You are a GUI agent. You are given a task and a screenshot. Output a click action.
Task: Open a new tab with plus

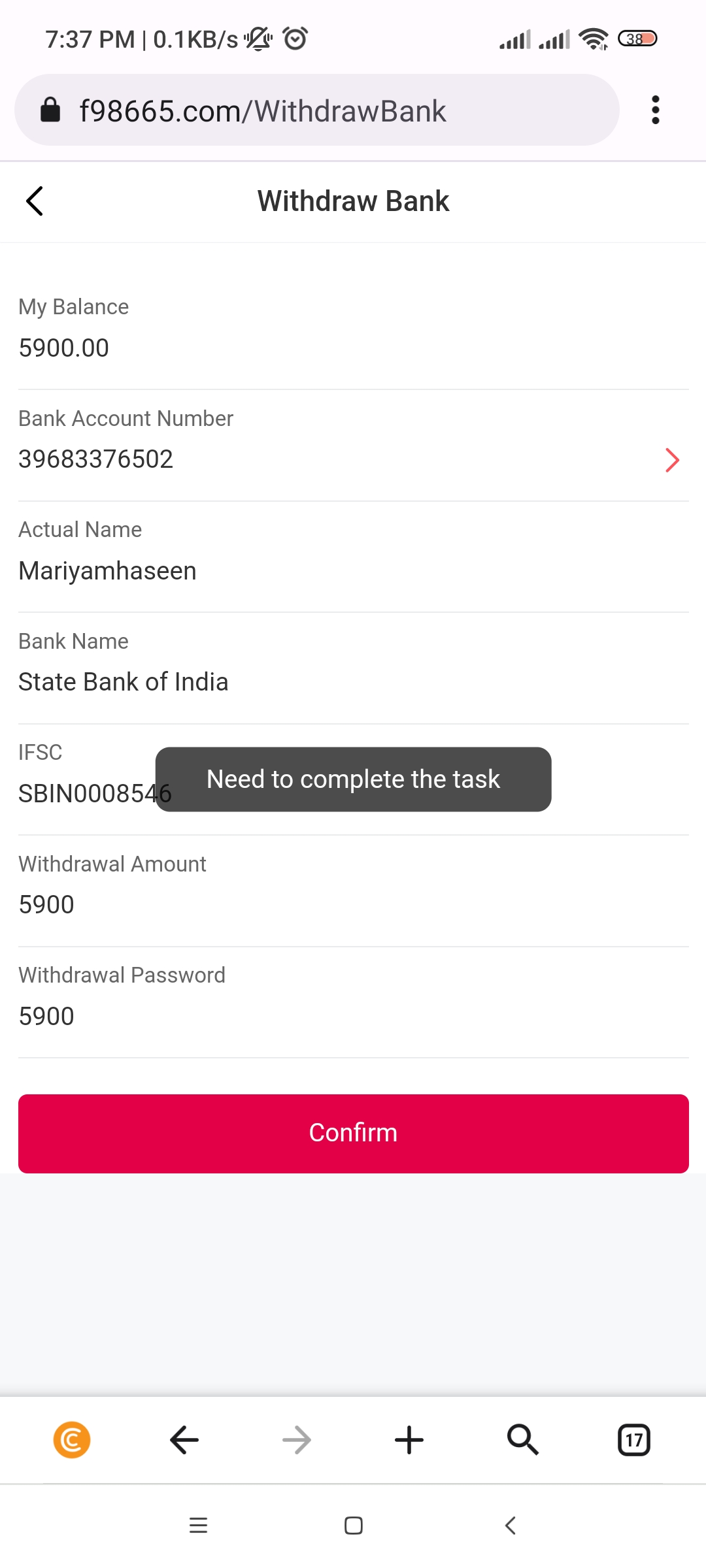(409, 1440)
